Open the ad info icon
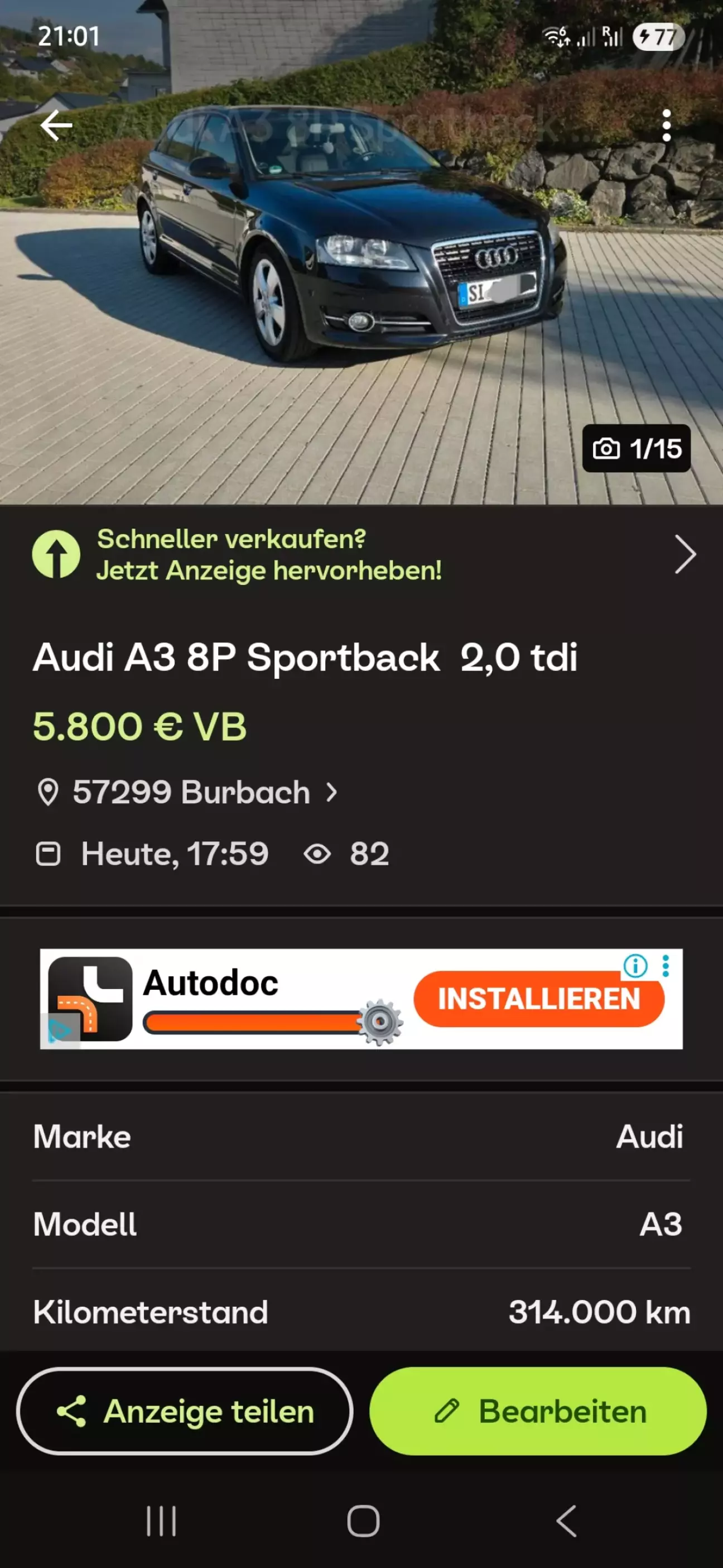 (635, 966)
